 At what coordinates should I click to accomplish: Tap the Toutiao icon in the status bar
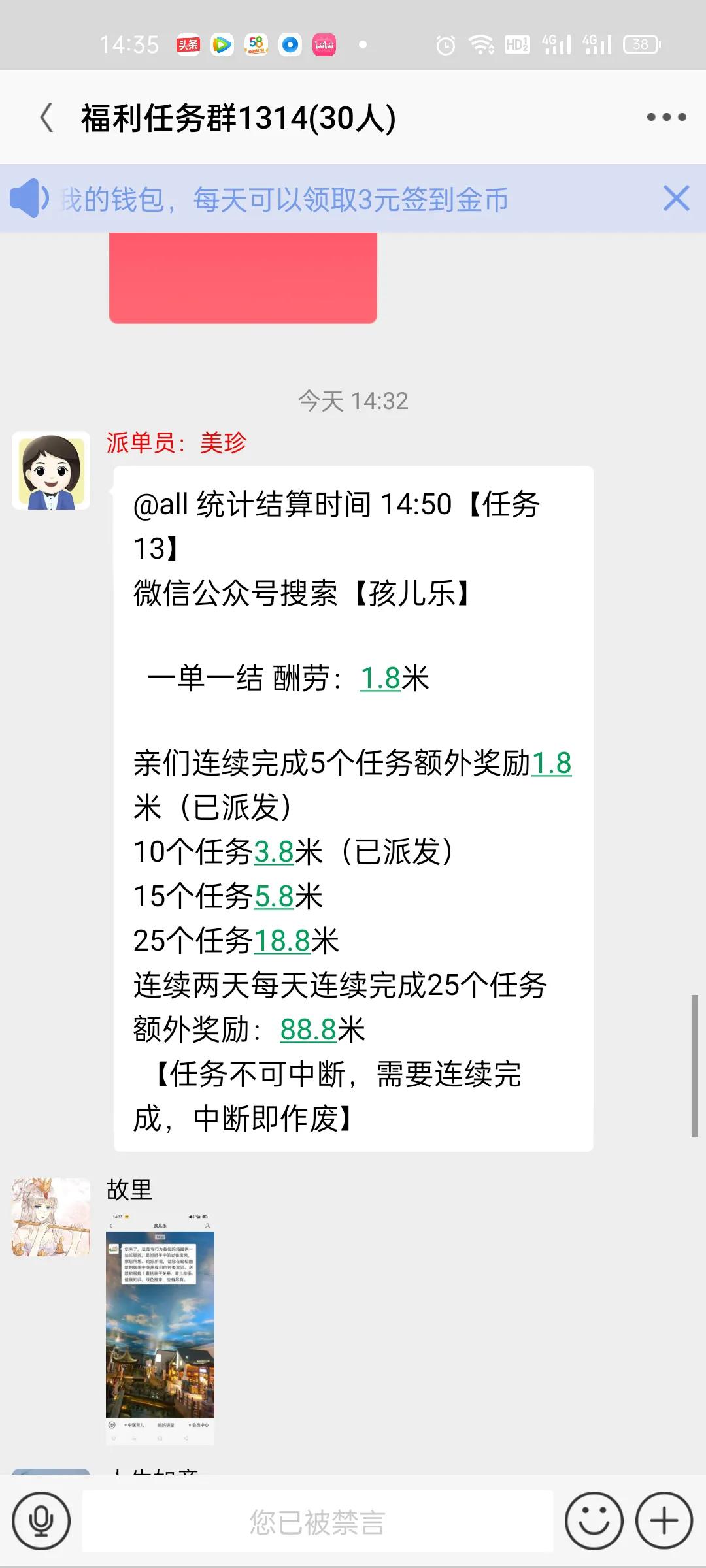pyautogui.click(x=188, y=44)
